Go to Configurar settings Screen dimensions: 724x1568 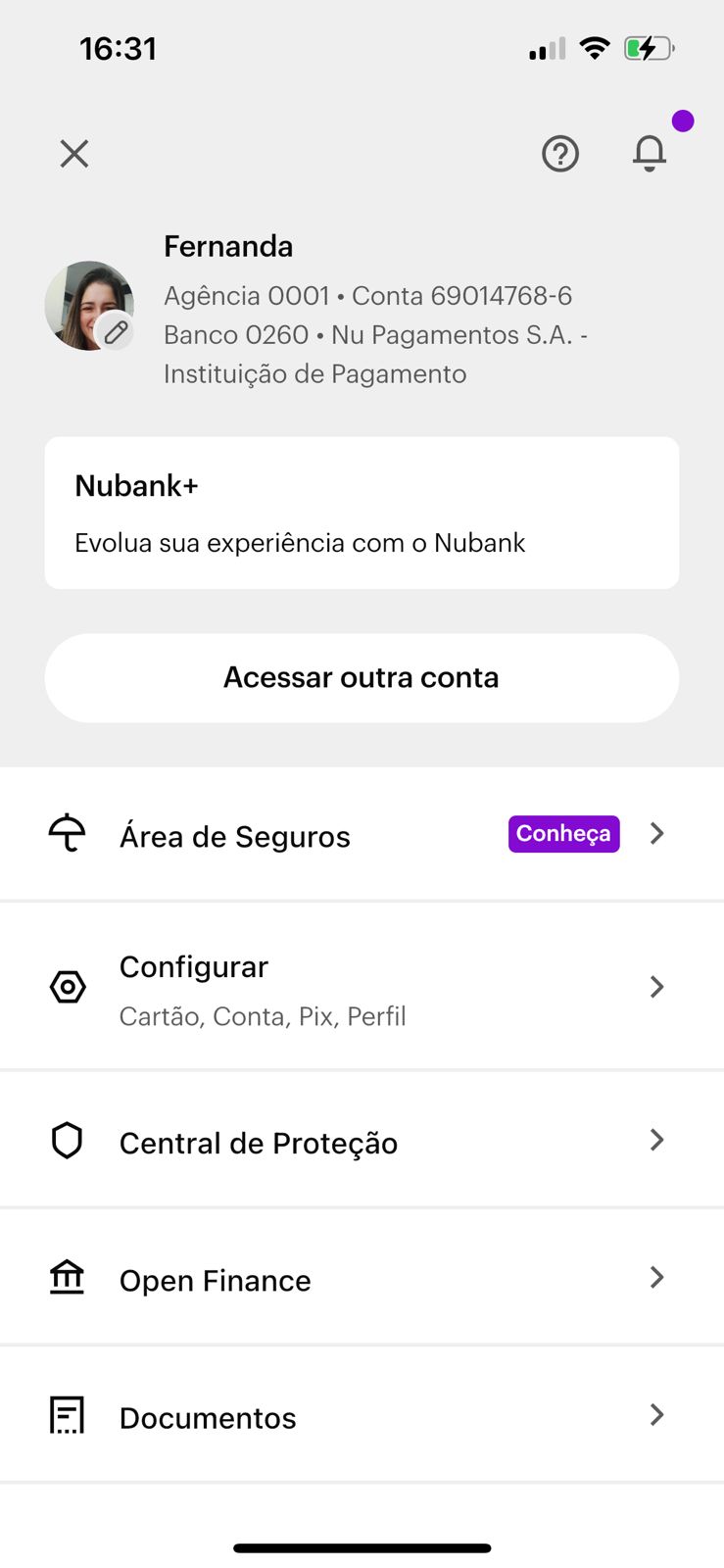pos(362,988)
